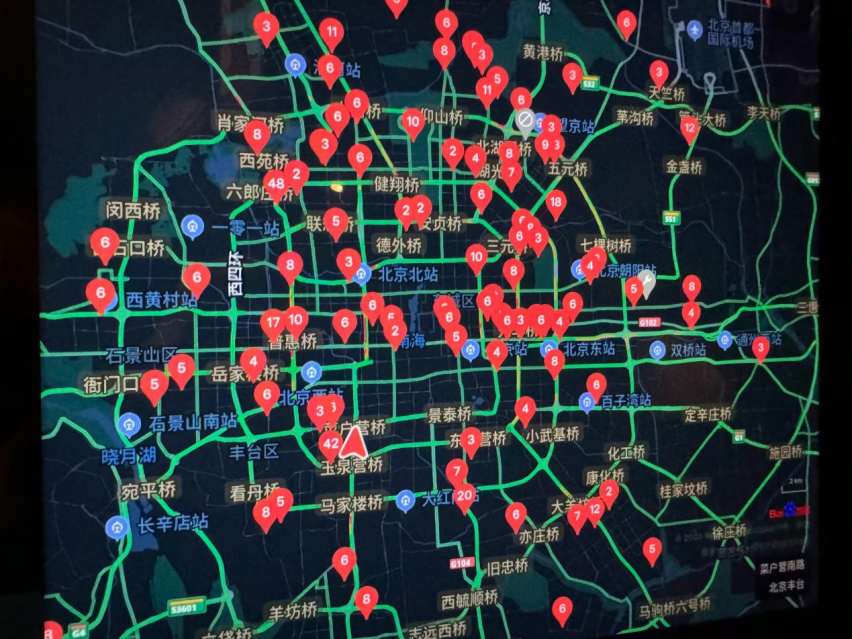This screenshot has width=852, height=639.
Task: Select the 双桥站 station icon
Action: [x=657, y=350]
